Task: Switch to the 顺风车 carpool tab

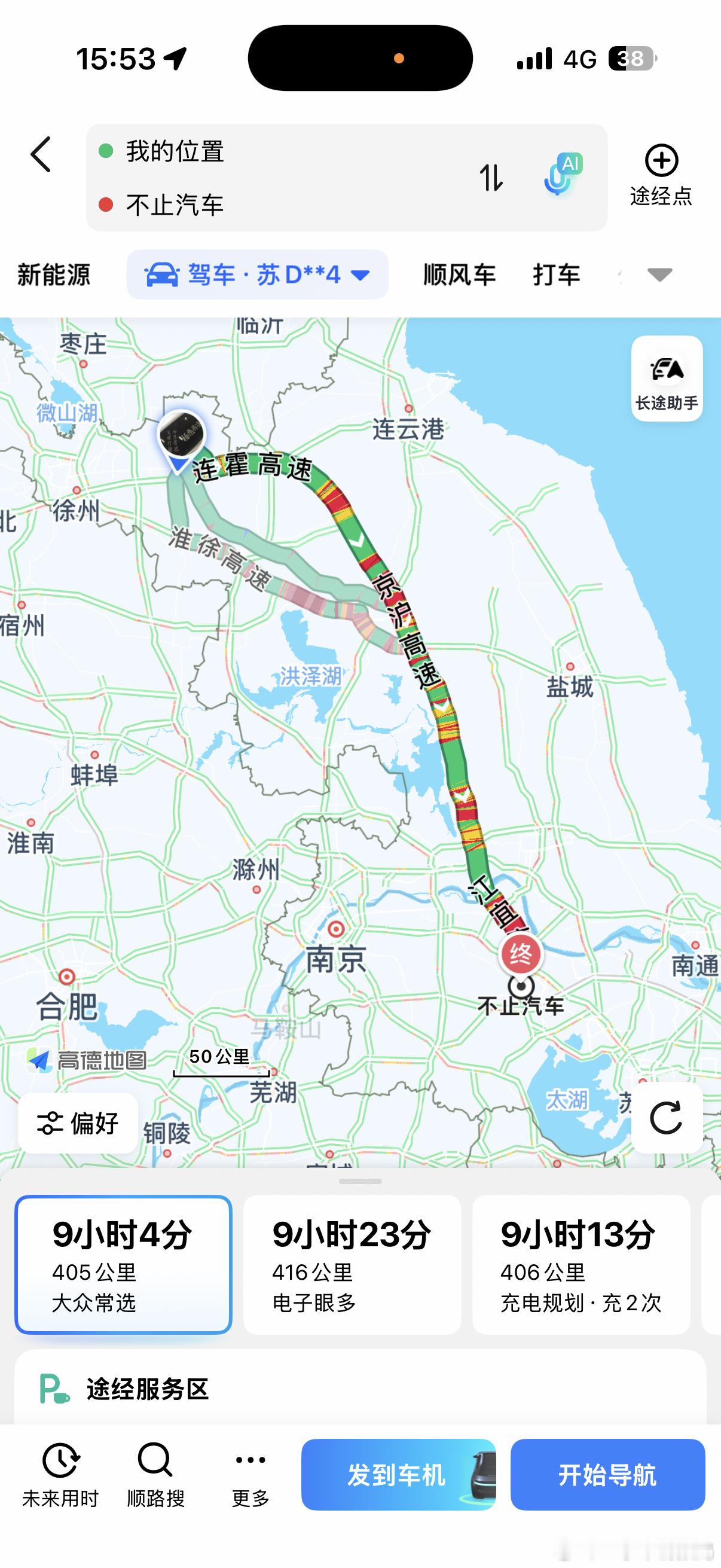Action: pos(459,274)
